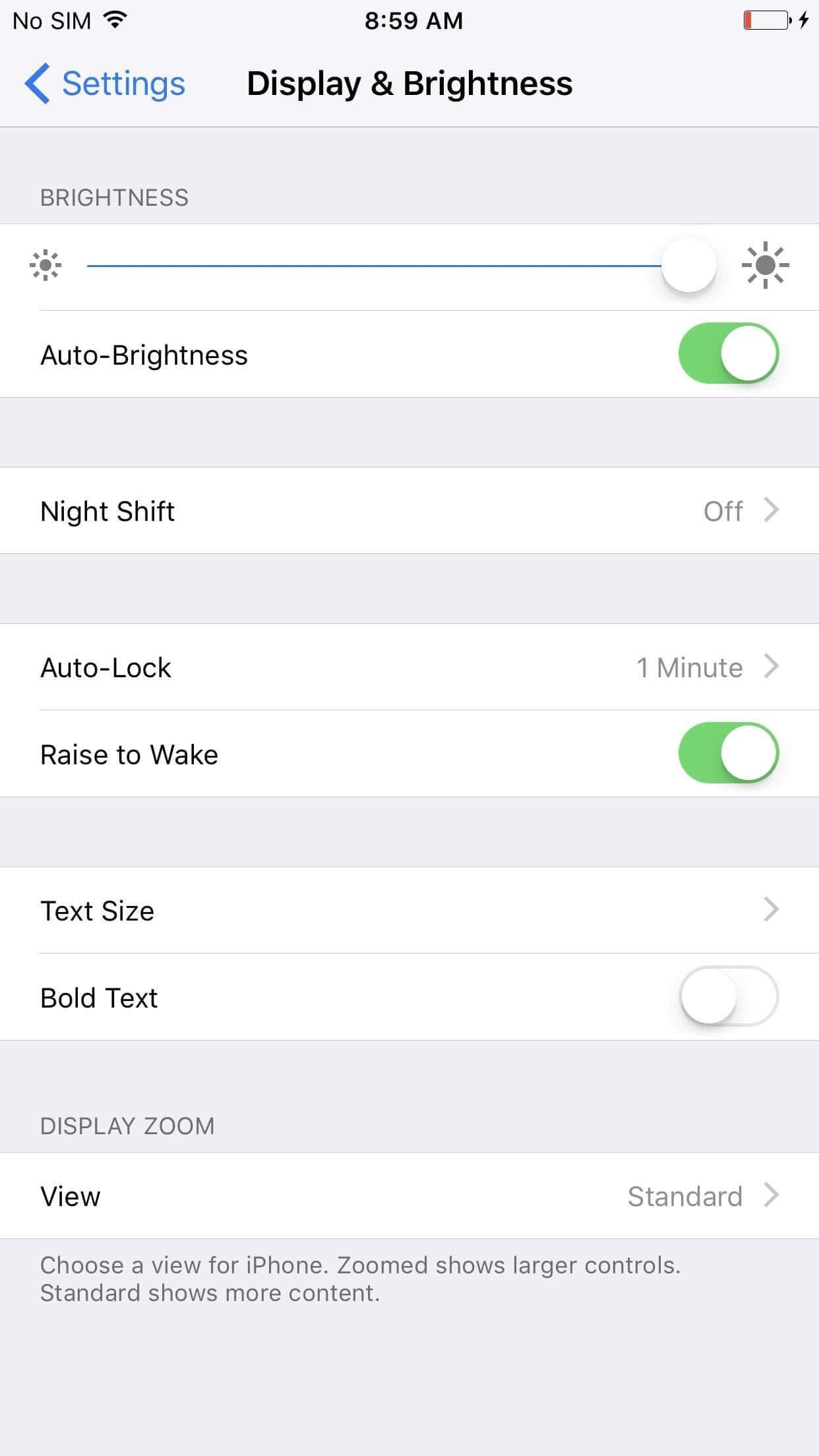Disable Raise to Wake
819x1456 pixels.
pyautogui.click(x=728, y=753)
